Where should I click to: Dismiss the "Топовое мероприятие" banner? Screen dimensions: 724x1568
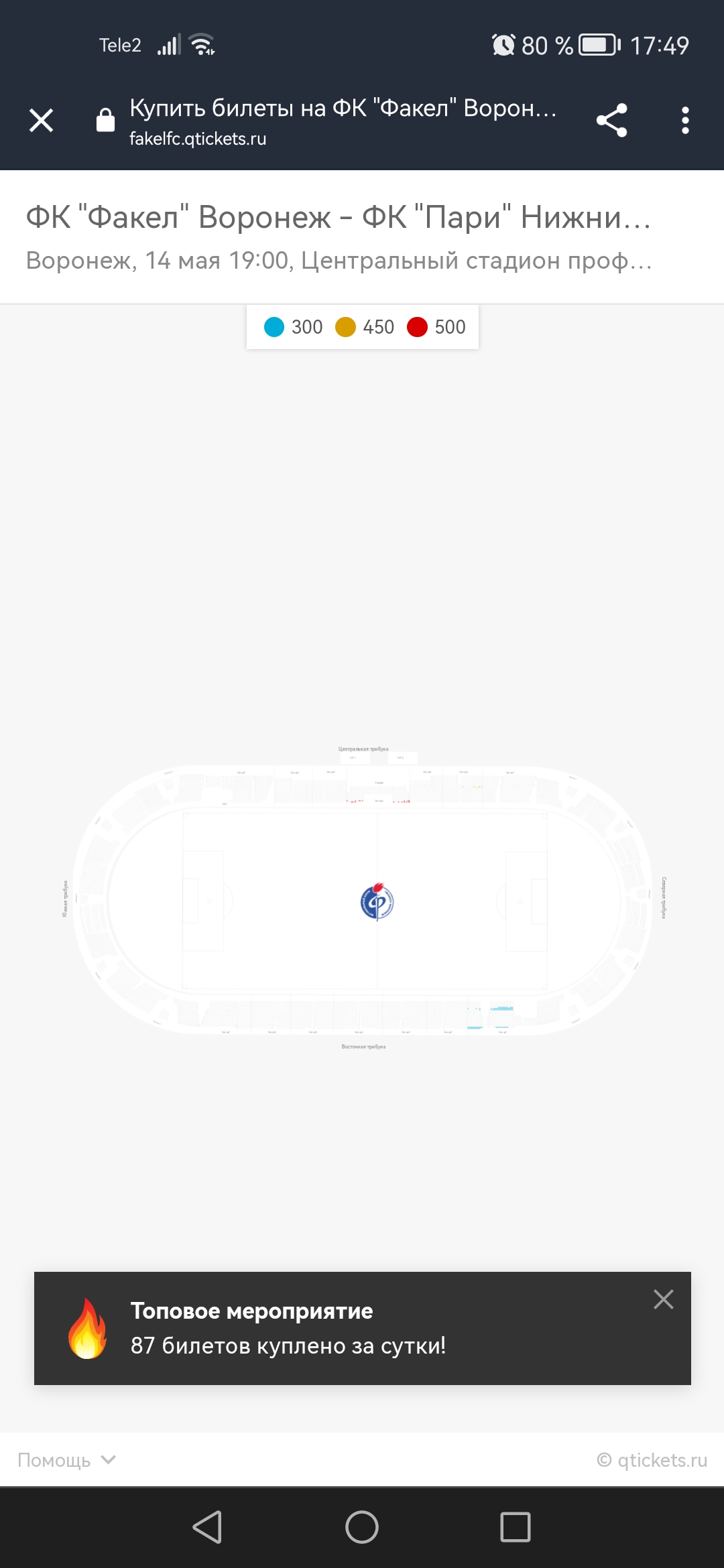[x=663, y=1299]
